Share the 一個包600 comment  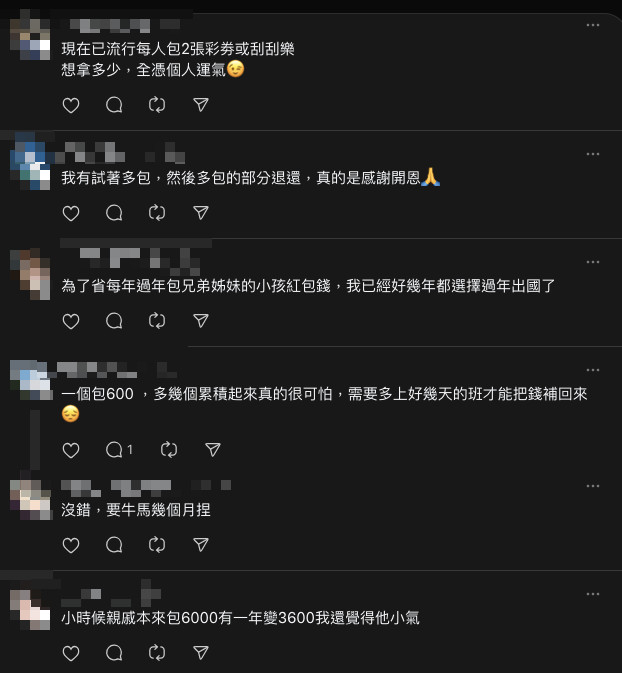(x=212, y=450)
